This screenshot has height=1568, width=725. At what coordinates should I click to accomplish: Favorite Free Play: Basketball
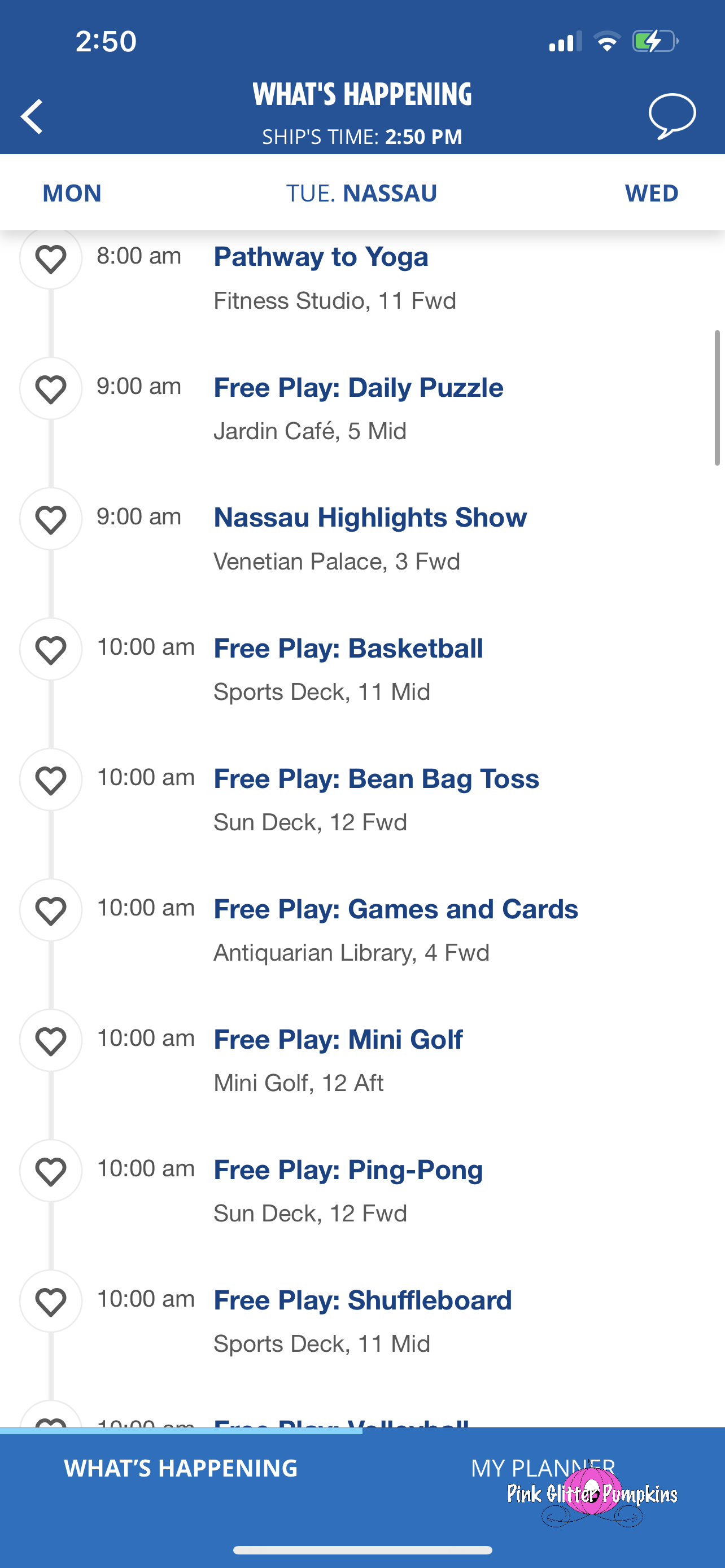51,650
